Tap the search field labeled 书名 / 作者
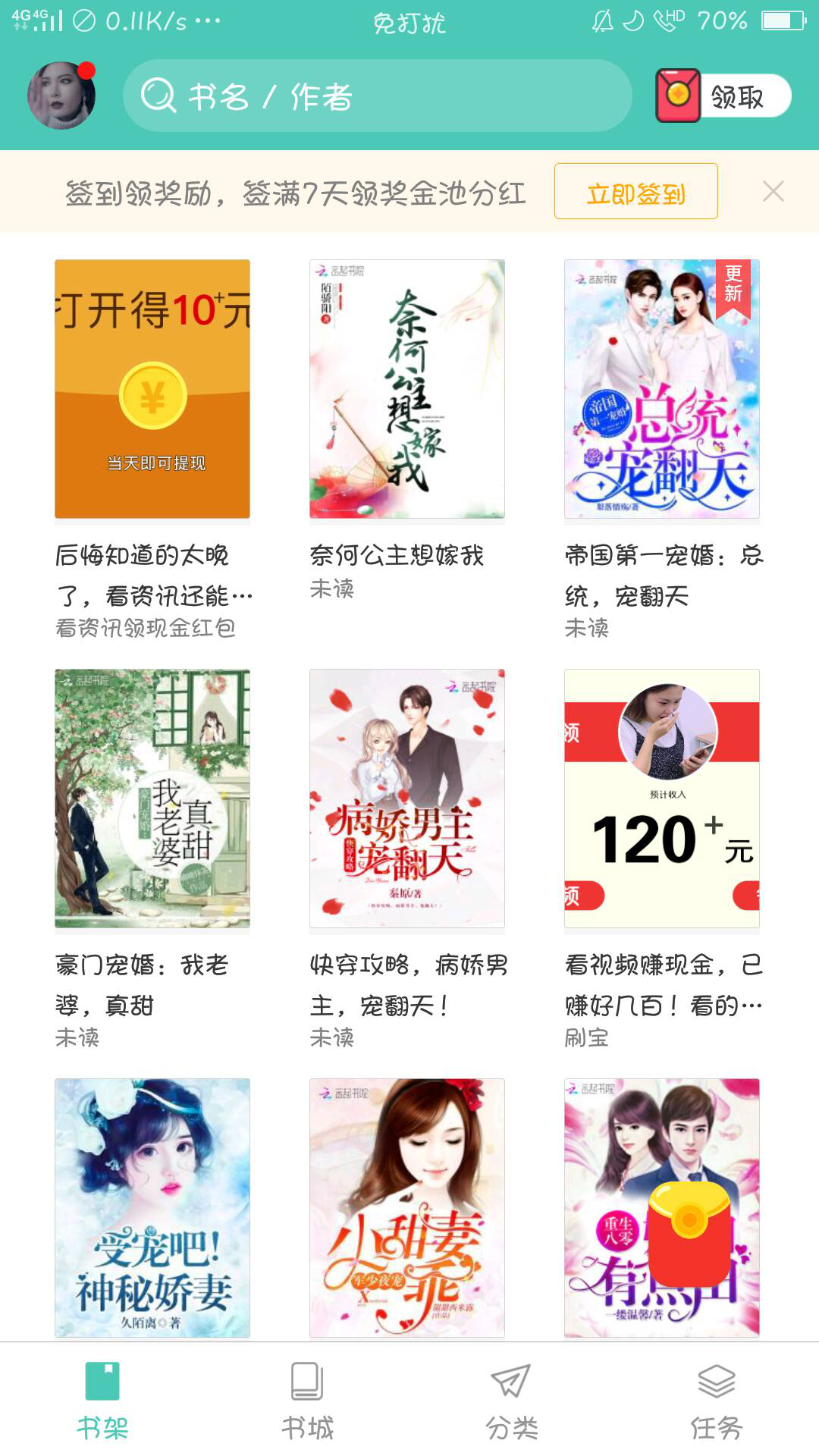This screenshot has height=1456, width=819. tap(379, 97)
